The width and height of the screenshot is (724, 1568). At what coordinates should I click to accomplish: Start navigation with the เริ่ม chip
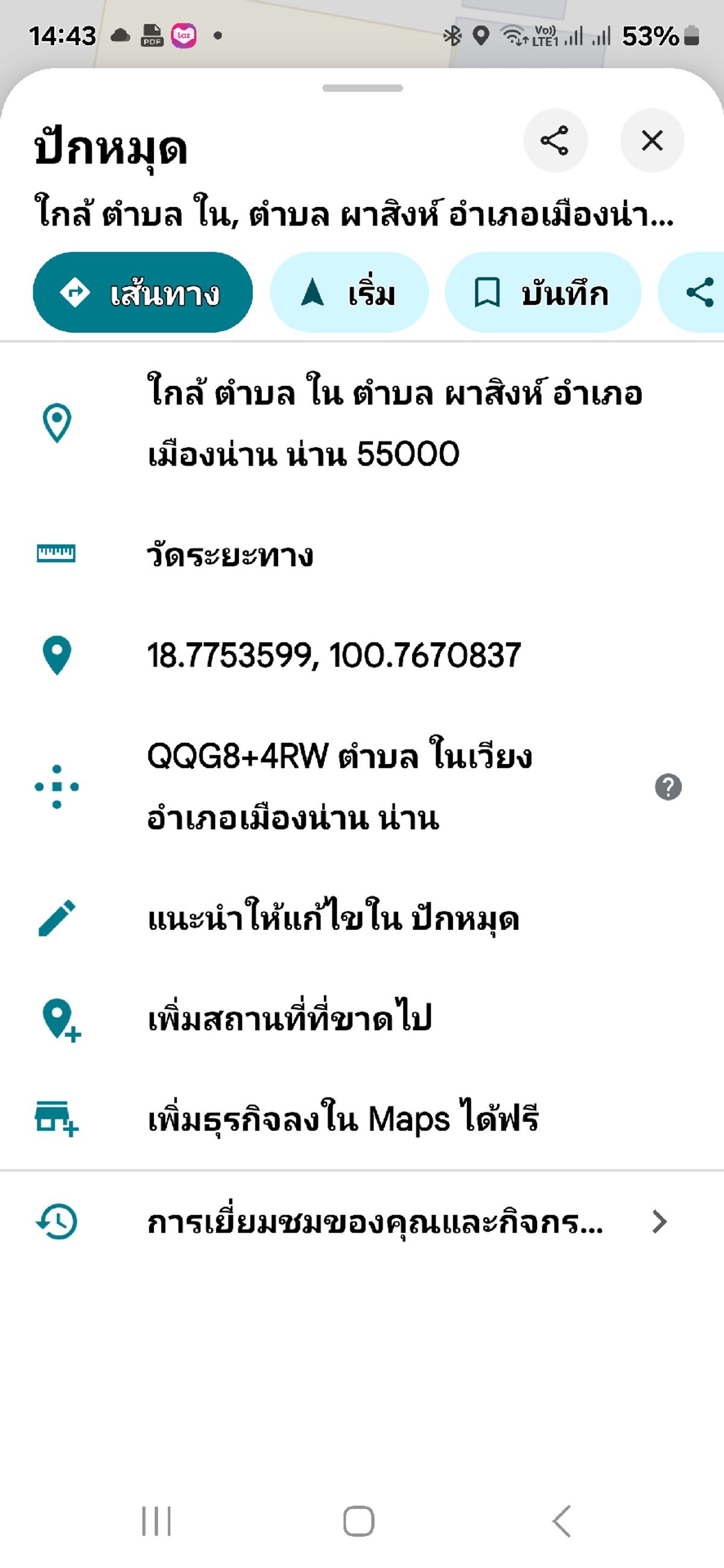[x=349, y=292]
